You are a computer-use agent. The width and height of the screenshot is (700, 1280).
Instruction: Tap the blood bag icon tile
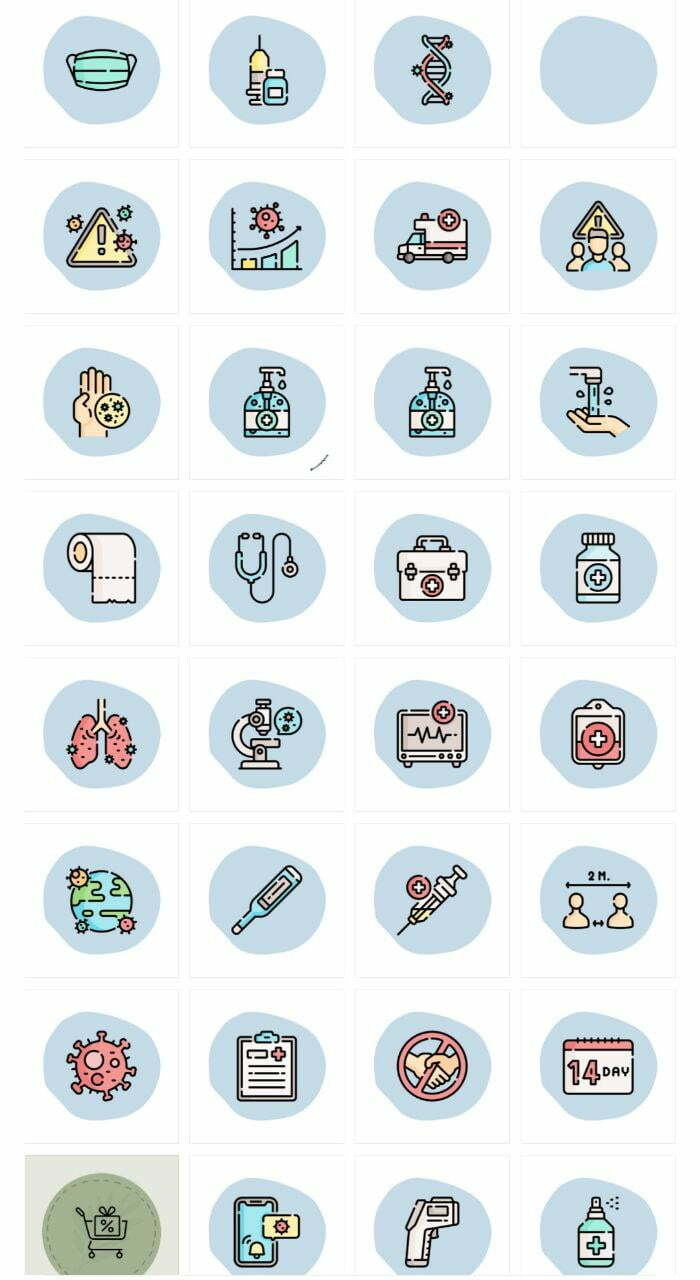pos(598,734)
